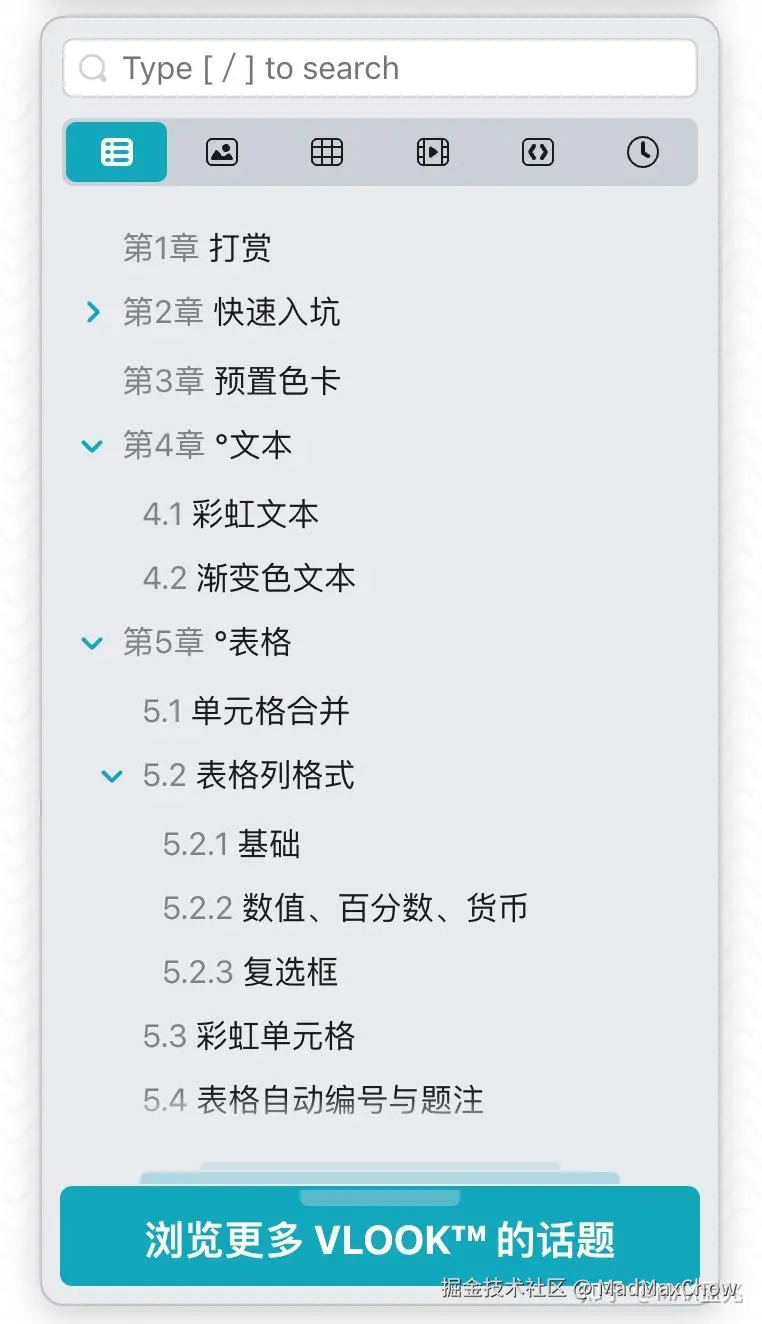The height and width of the screenshot is (1324, 762).
Task: Switch to the tables tab
Action: (327, 152)
